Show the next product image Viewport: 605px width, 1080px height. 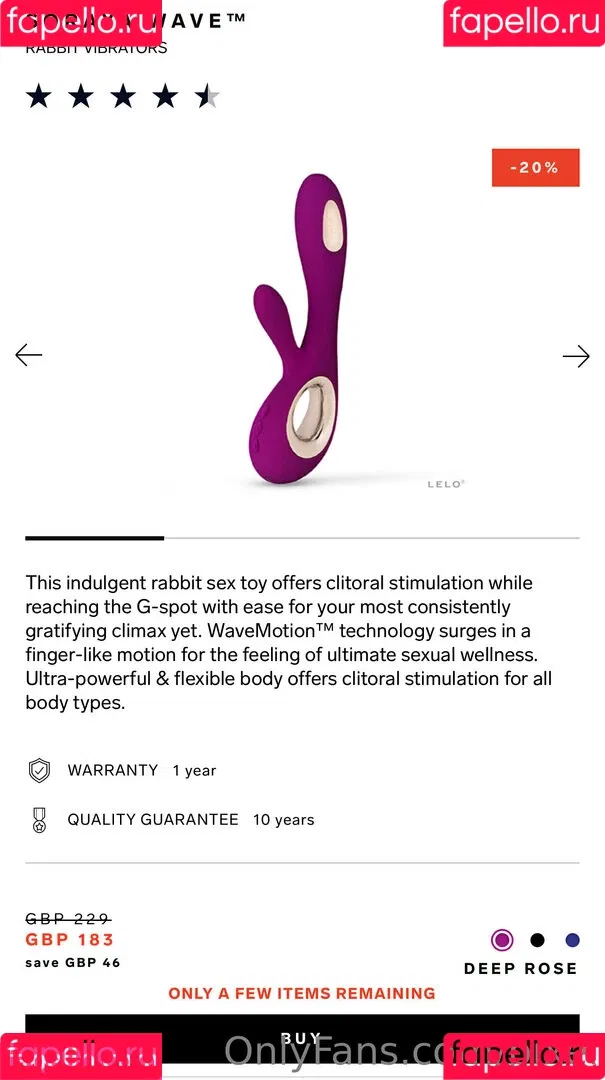576,356
